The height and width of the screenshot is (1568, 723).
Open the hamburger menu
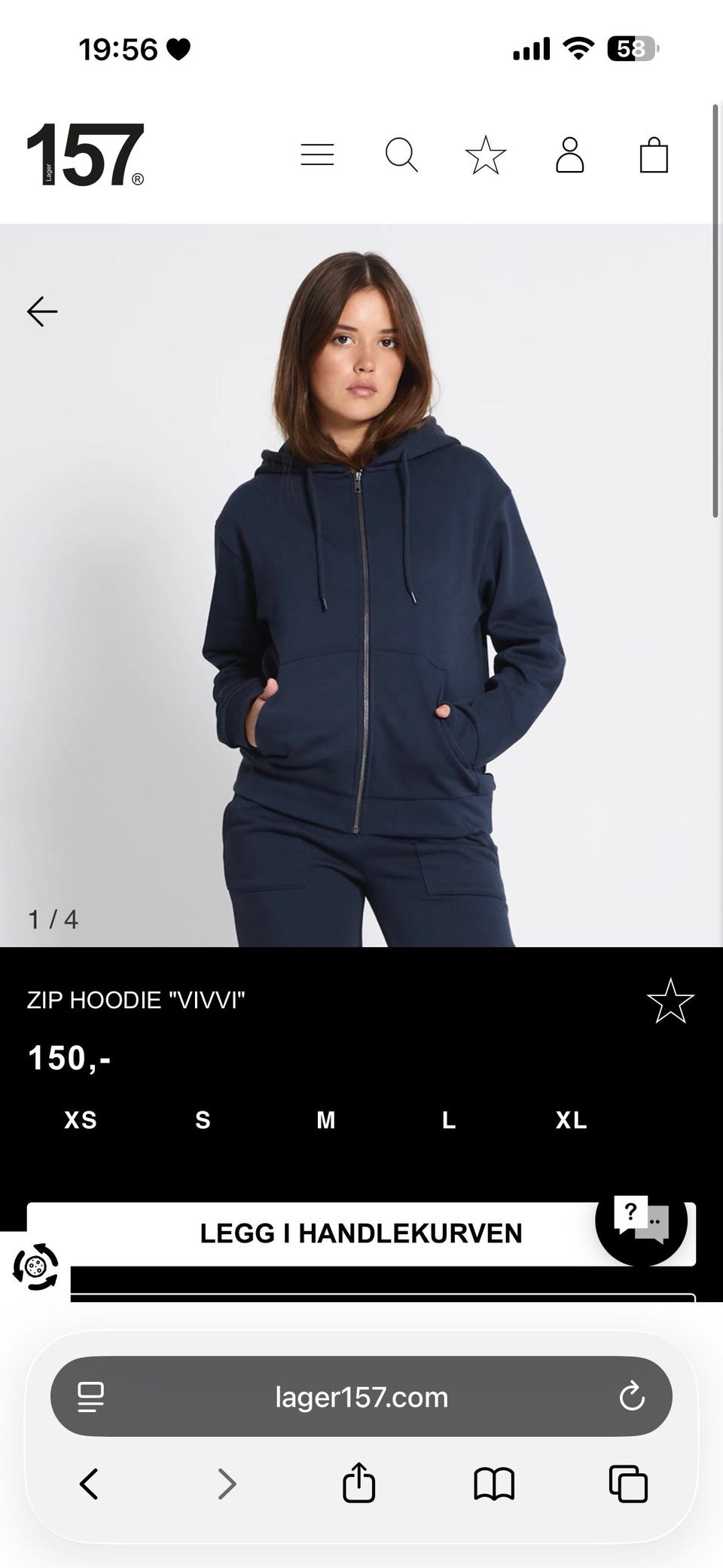(317, 154)
